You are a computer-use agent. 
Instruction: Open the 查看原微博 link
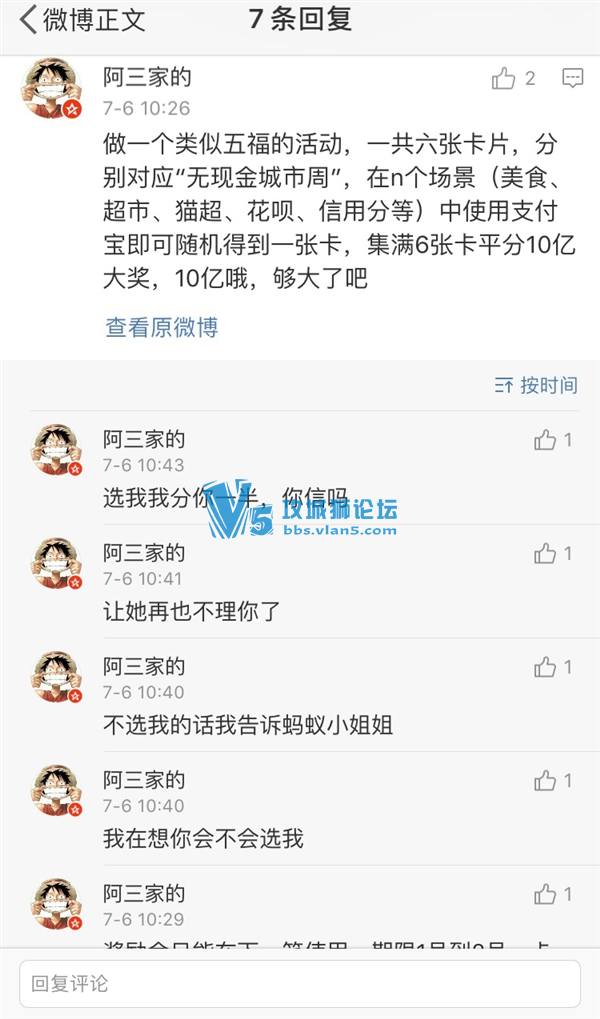pyautogui.click(x=161, y=327)
